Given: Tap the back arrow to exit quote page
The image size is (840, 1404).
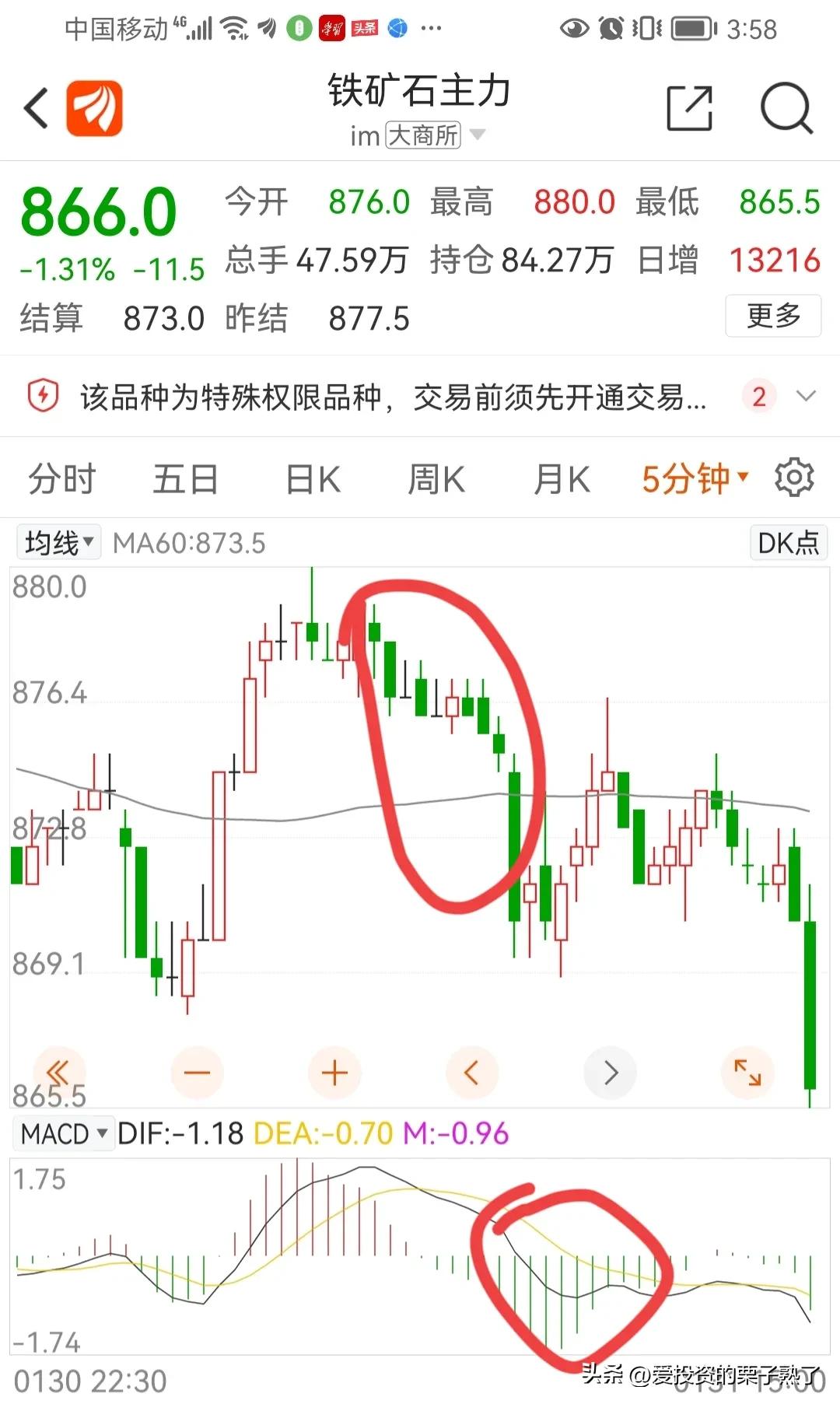Looking at the screenshot, I should (x=33, y=107).
